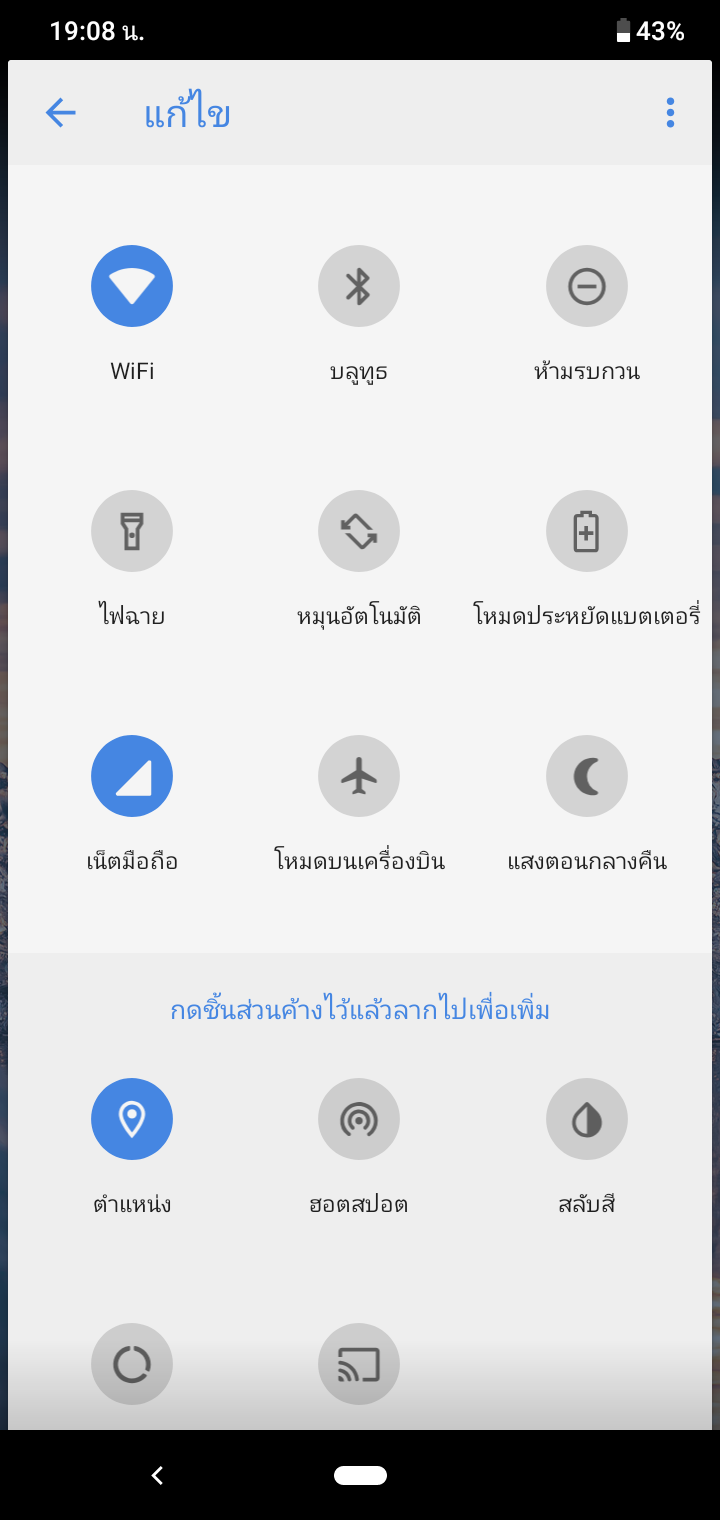The width and height of the screenshot is (720, 1520).
Task: Go to home screen via home pill
Action: (x=360, y=1475)
